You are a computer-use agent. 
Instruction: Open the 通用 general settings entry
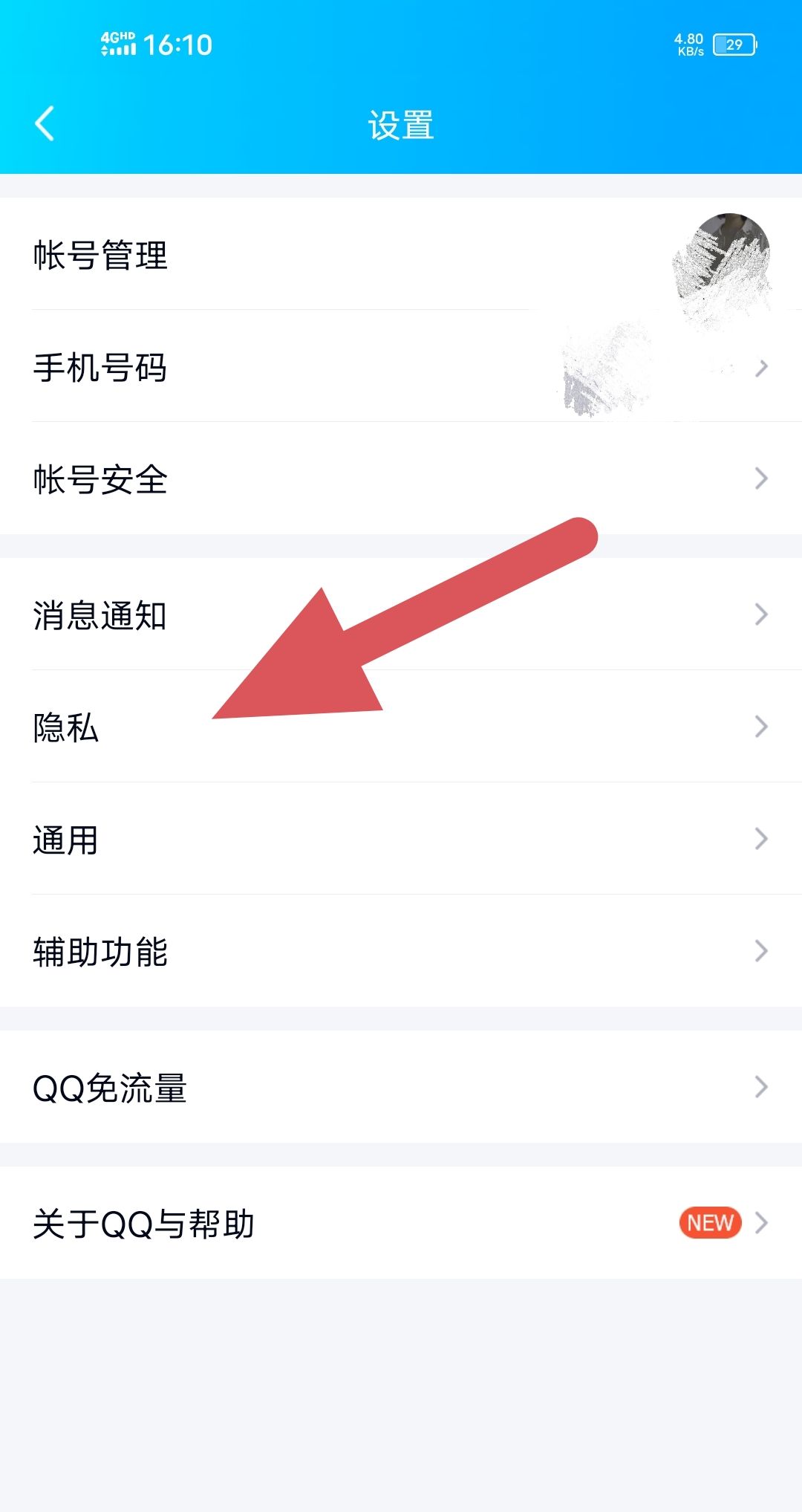pyautogui.click(x=64, y=840)
